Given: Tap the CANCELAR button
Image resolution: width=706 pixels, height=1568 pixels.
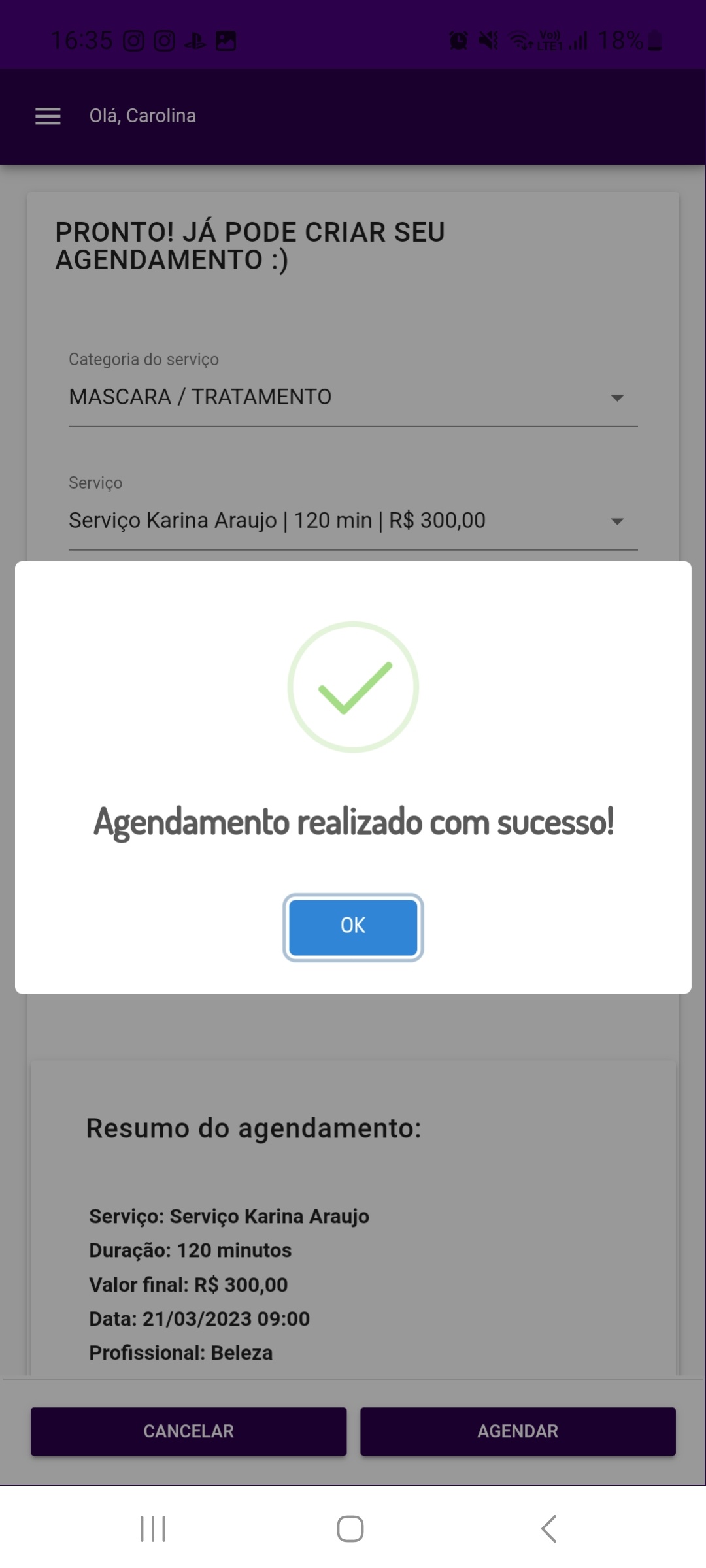Looking at the screenshot, I should click(188, 1431).
